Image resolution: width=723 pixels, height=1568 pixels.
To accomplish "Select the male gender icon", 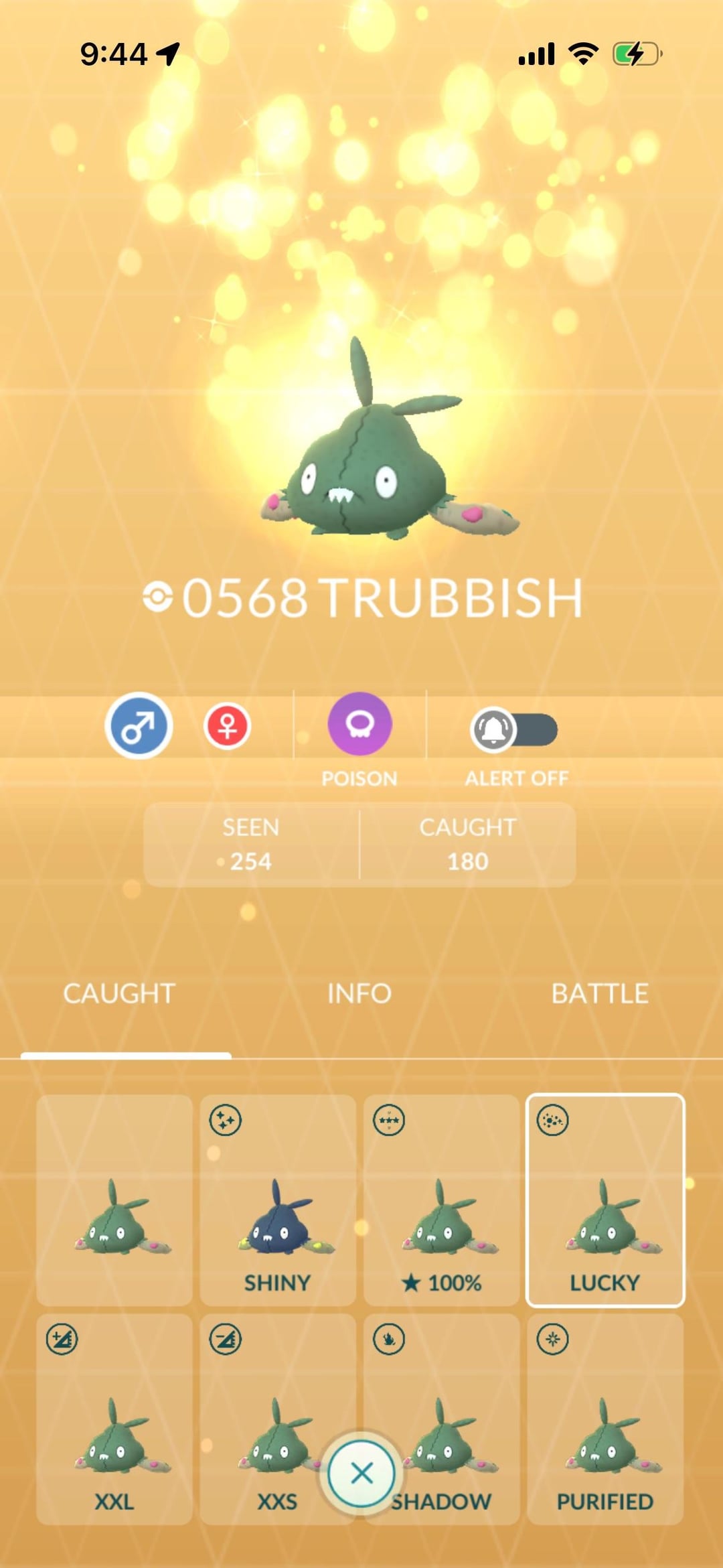I will coord(139,726).
